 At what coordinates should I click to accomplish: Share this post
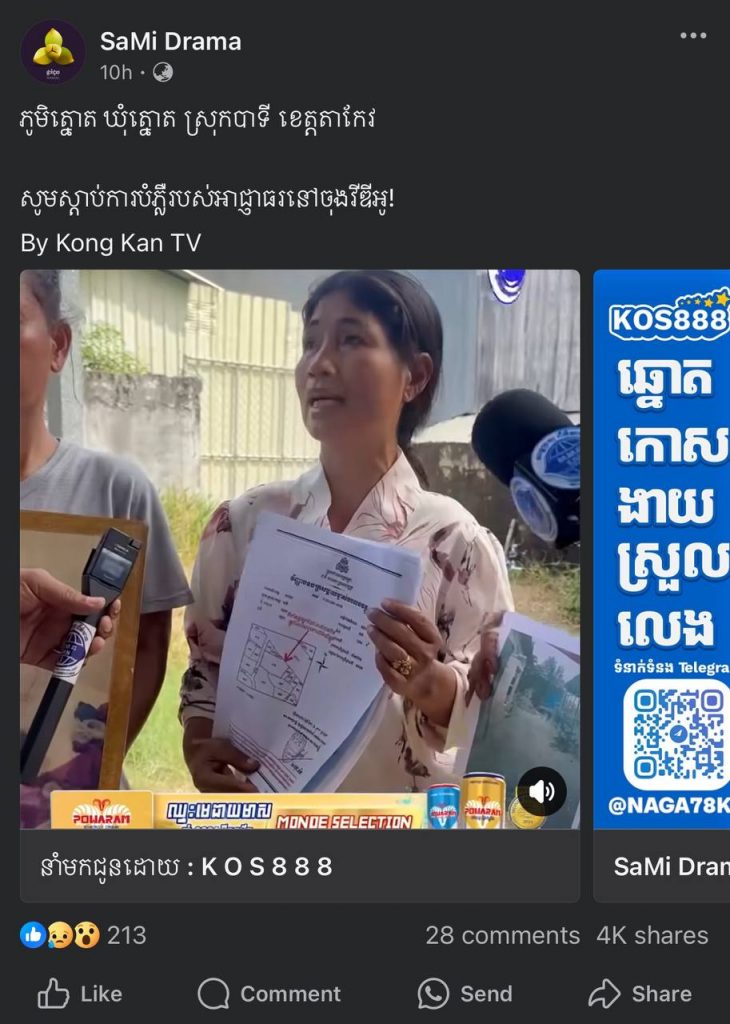pos(640,993)
